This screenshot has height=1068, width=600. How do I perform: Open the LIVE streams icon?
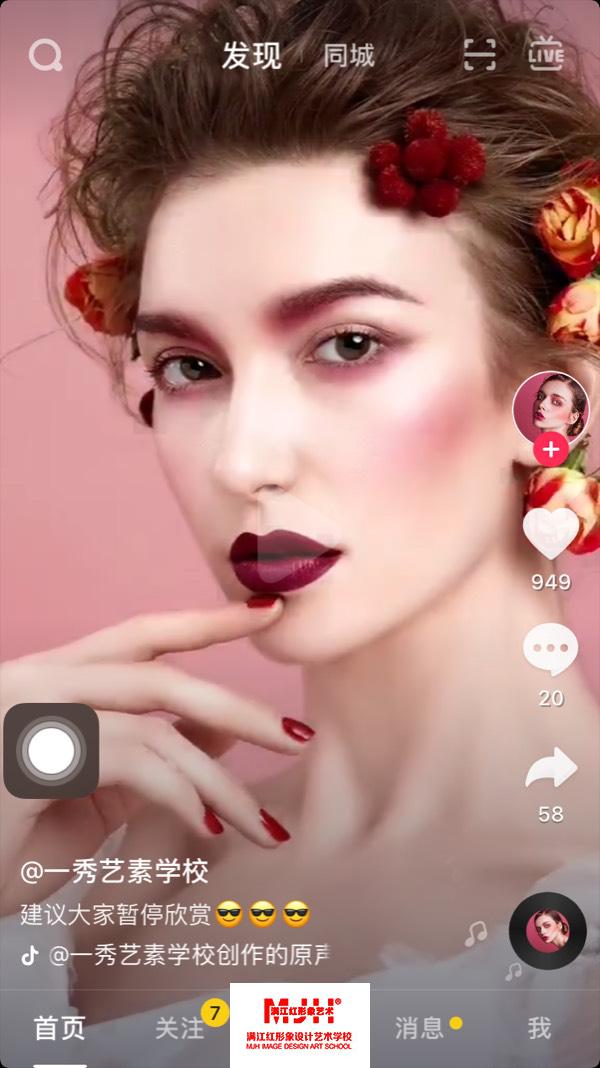[546, 54]
